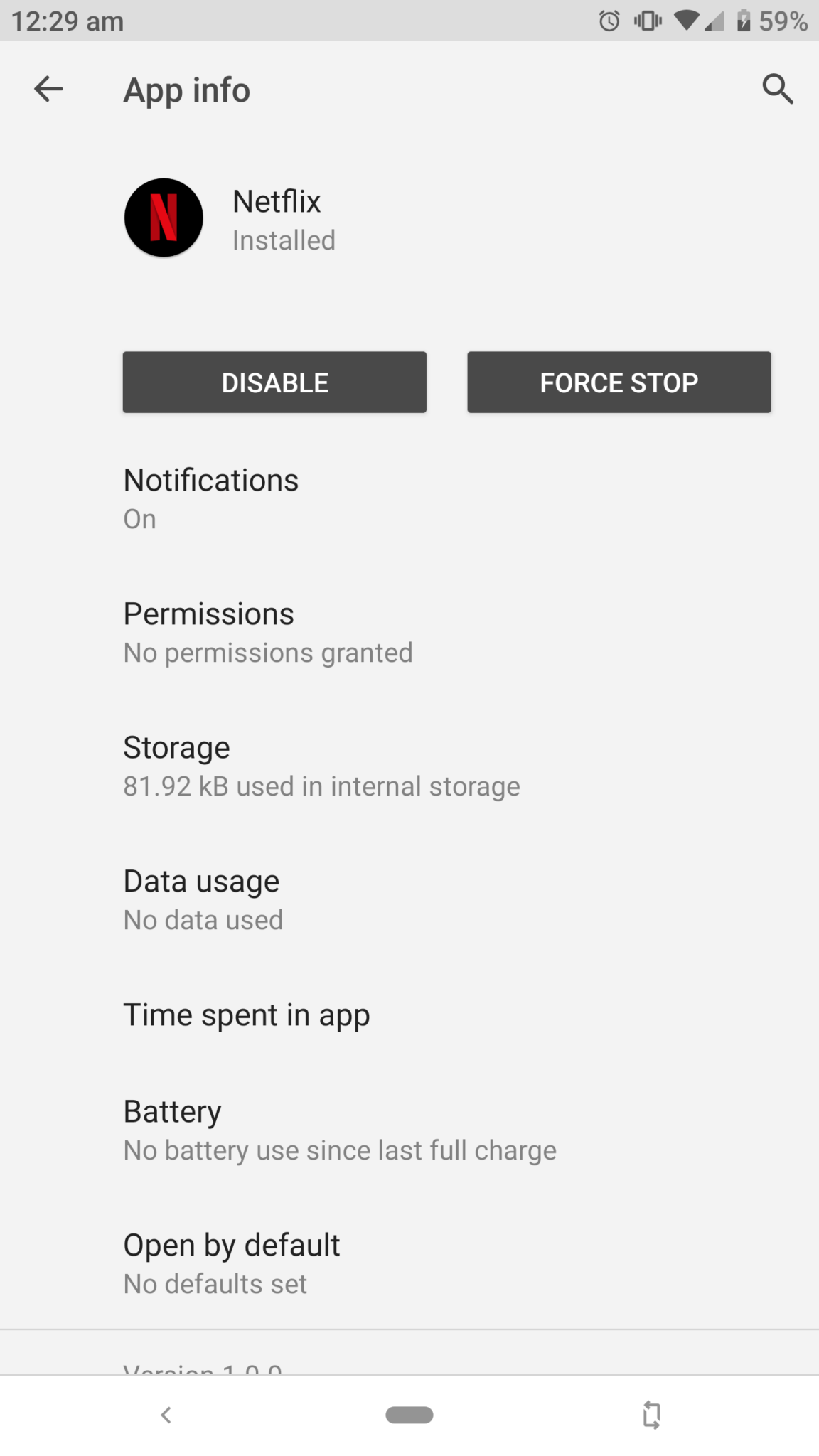Tap the vibrate mode status icon
819x1456 pixels.
[647, 21]
